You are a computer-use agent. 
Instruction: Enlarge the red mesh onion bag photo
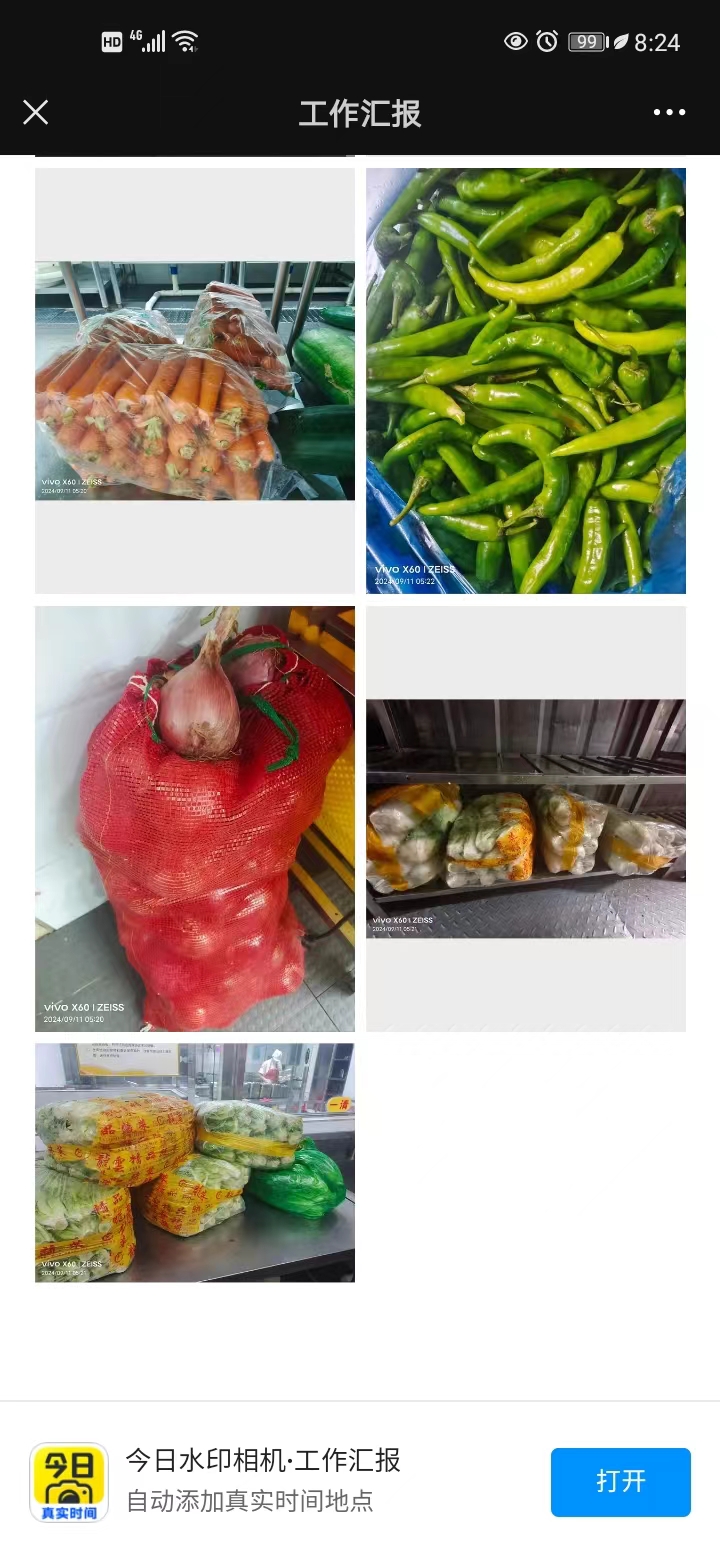click(195, 818)
